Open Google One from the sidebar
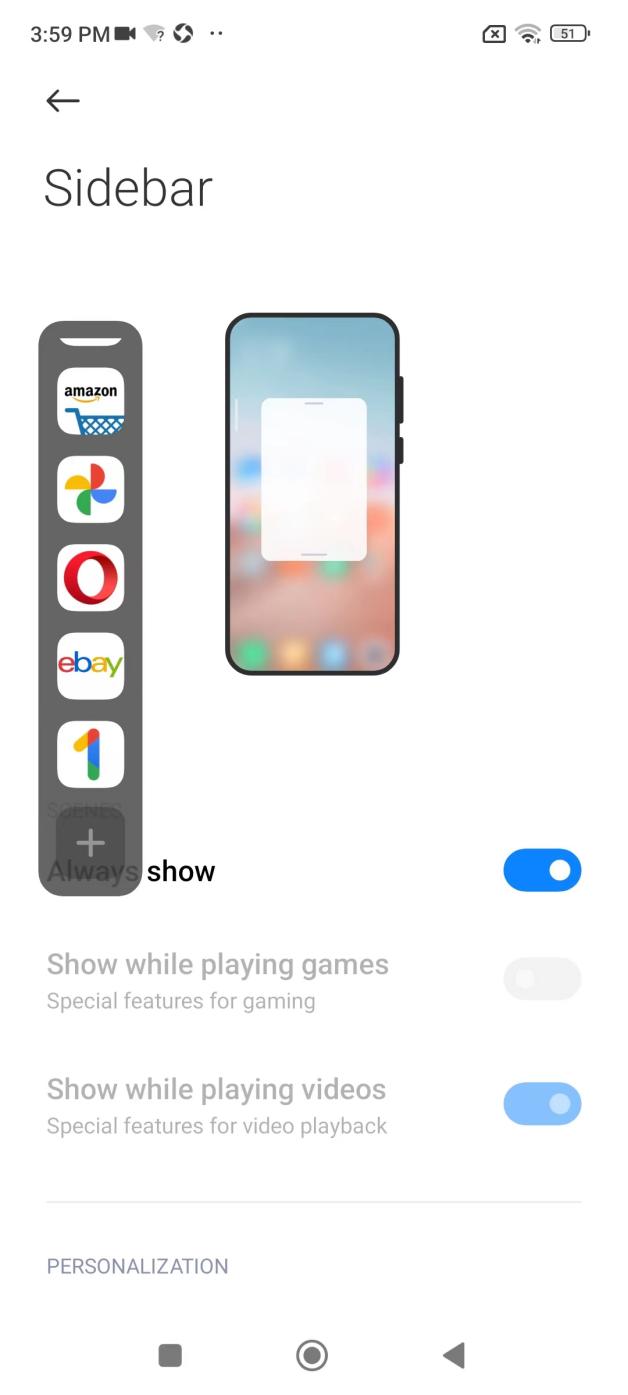 pyautogui.click(x=90, y=754)
